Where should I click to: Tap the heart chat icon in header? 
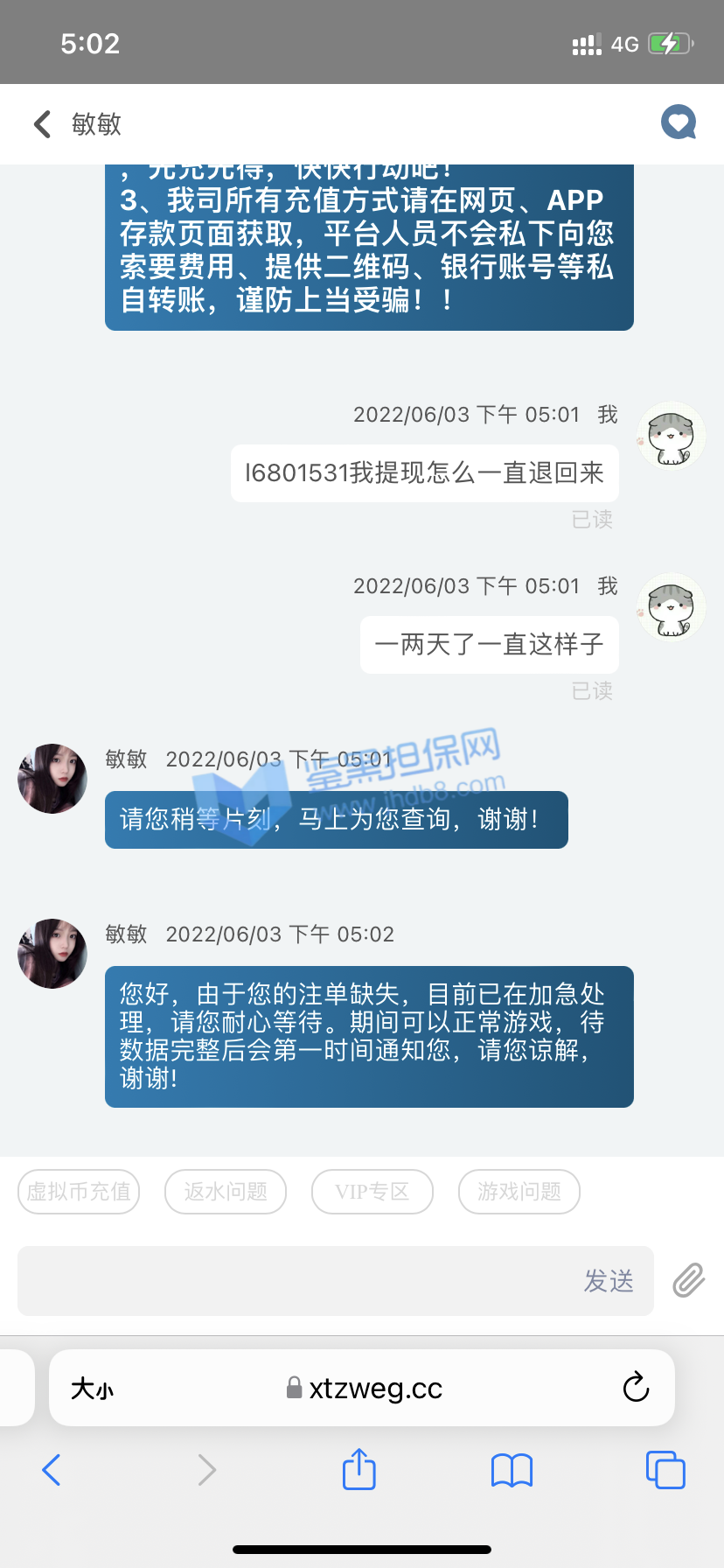[678, 122]
